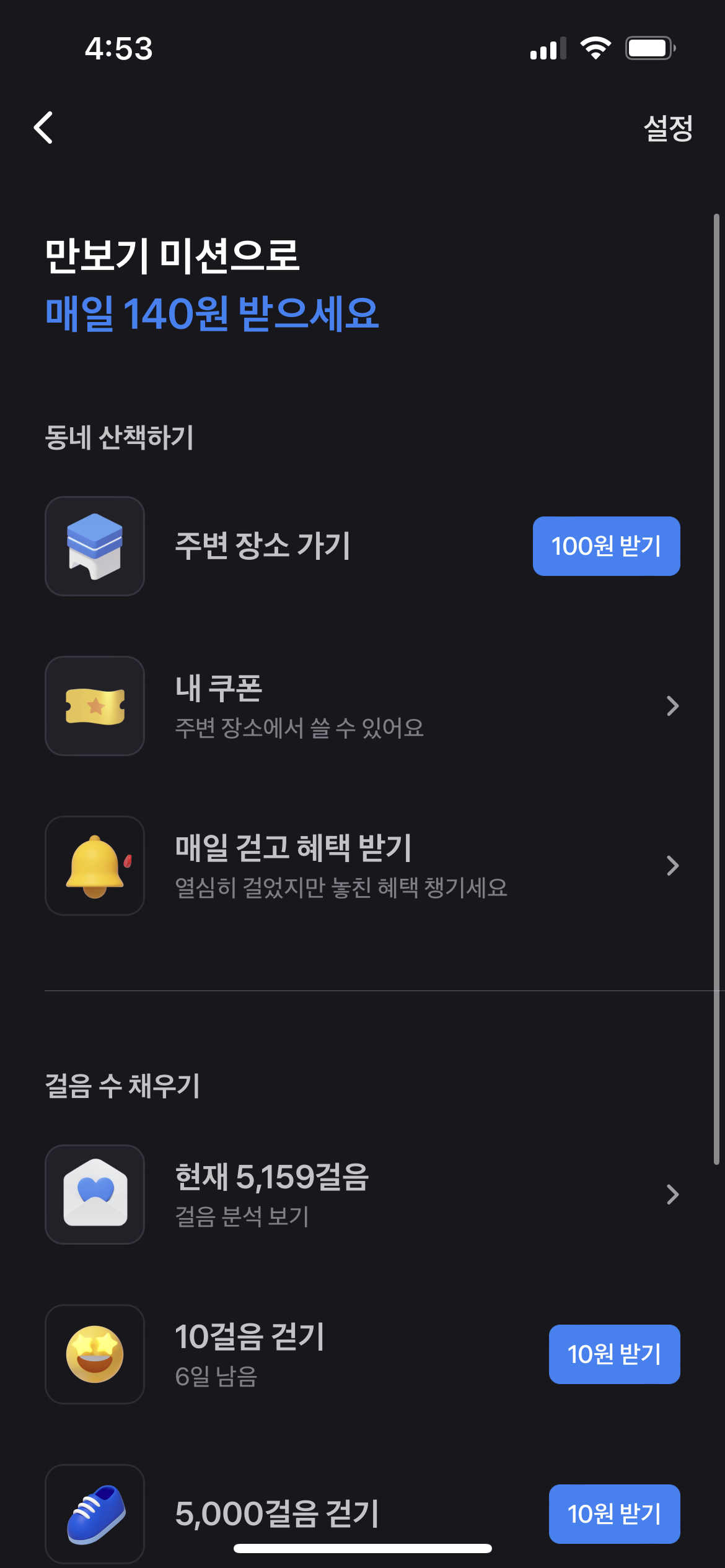Screen dimensions: 725x1568
Task: Open 매일 걷고 혜택 받기
Action: coord(362,866)
